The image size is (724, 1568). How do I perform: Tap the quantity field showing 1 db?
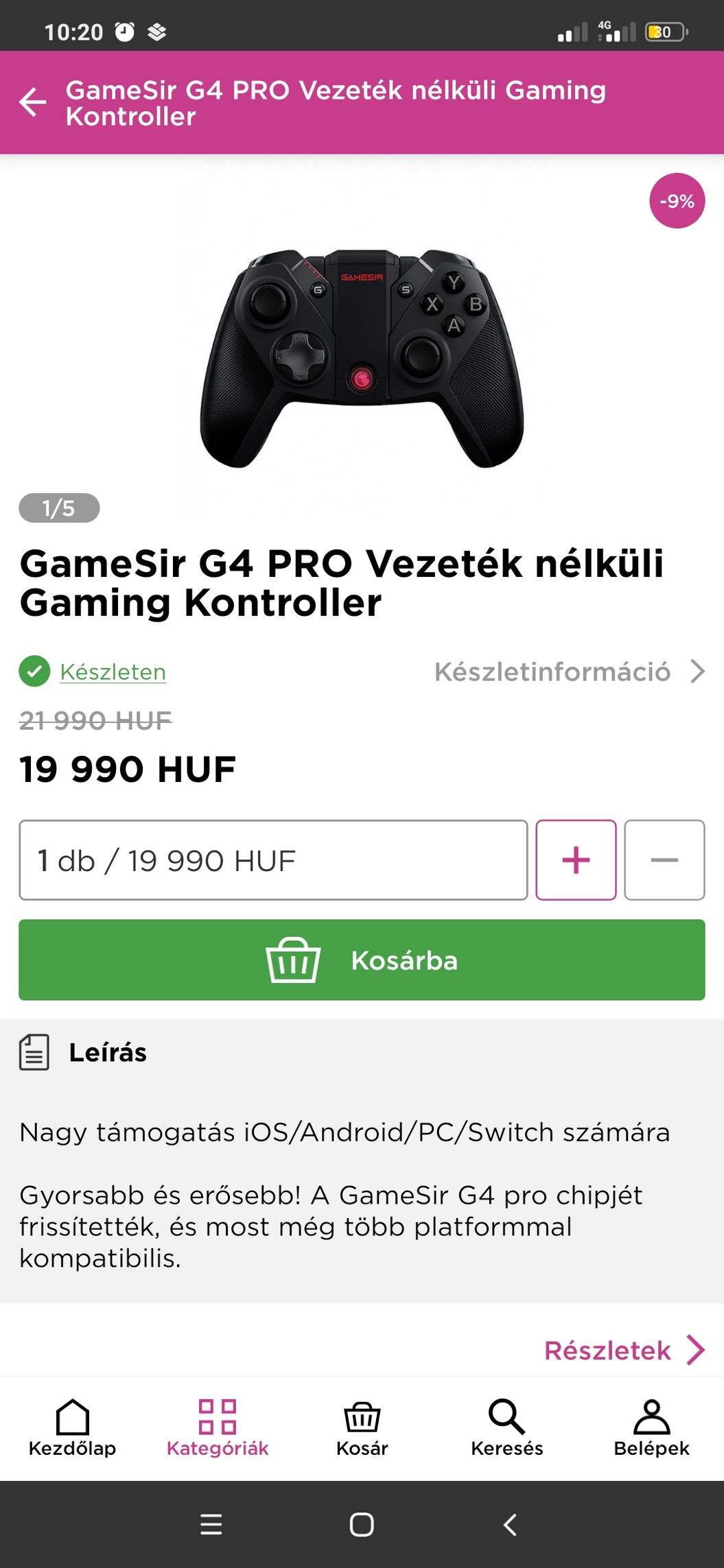click(273, 860)
